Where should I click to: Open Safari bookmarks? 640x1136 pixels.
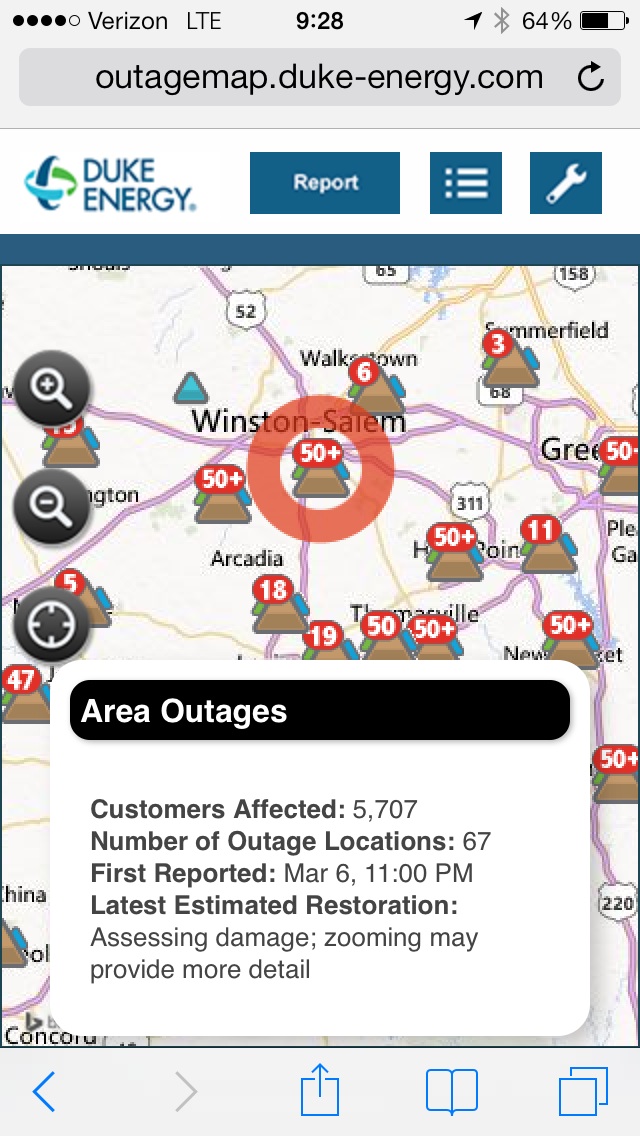(451, 1091)
